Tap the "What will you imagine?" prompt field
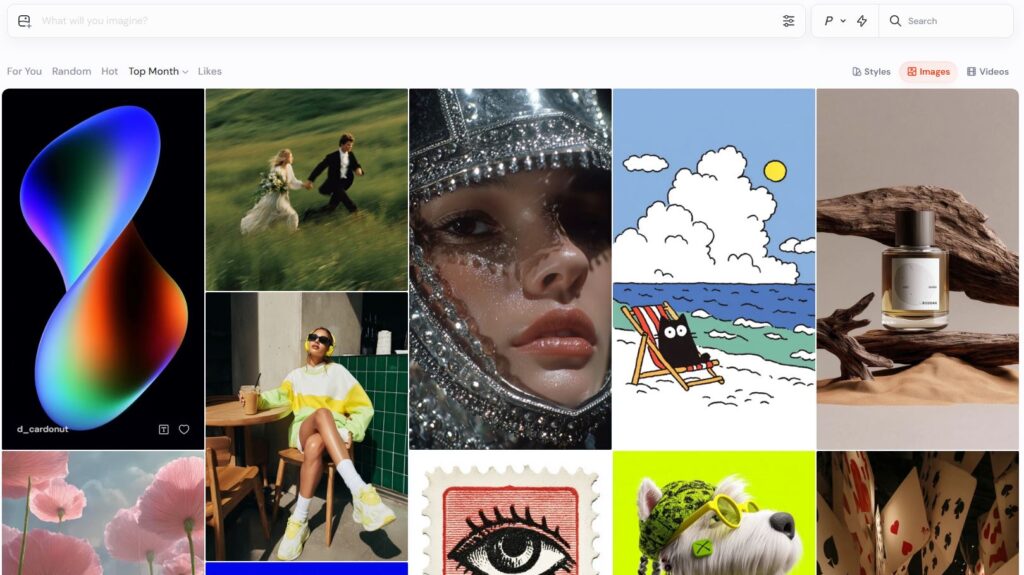Image resolution: width=1024 pixels, height=575 pixels. [400, 21]
